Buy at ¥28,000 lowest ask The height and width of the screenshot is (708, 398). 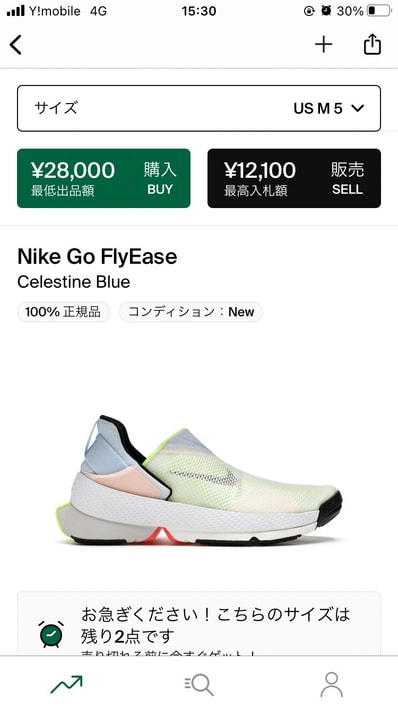103,178
